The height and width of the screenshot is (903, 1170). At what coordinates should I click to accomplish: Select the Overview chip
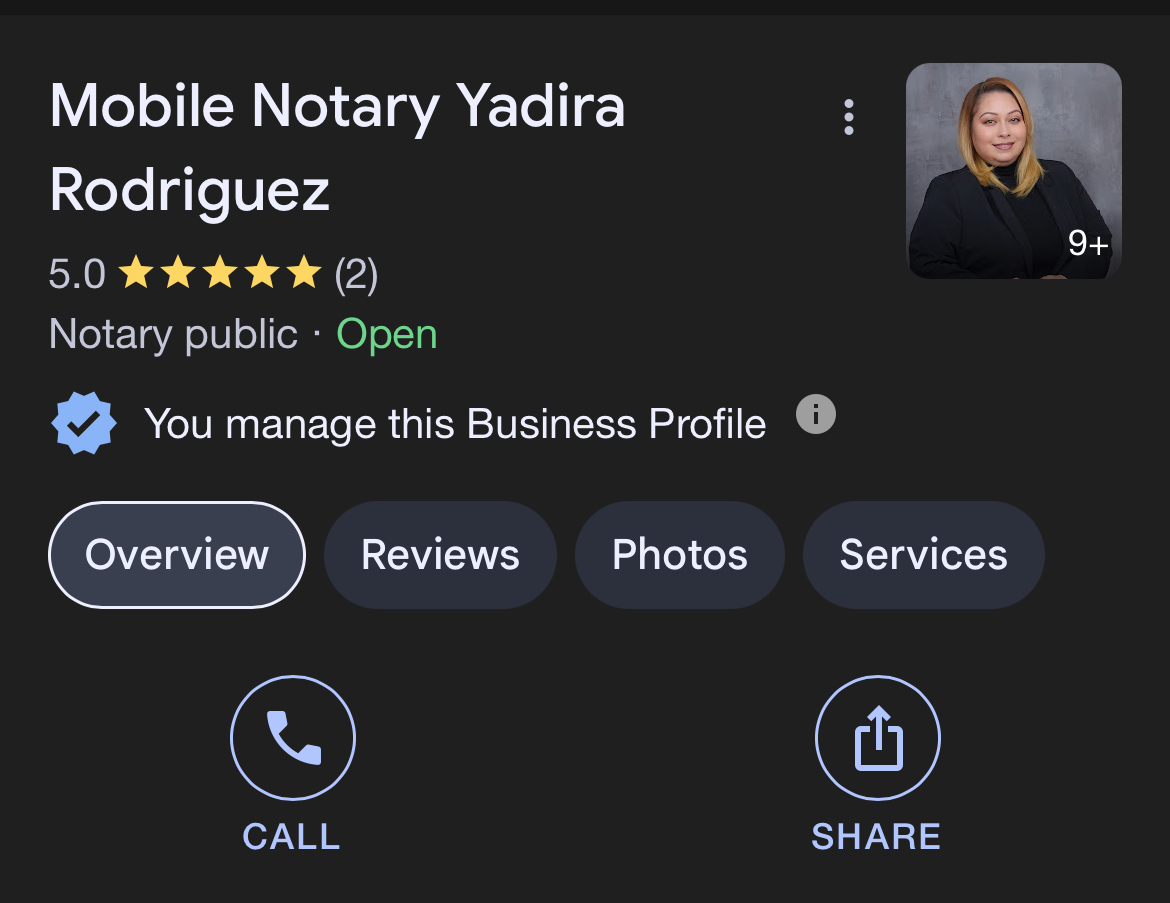pos(177,555)
